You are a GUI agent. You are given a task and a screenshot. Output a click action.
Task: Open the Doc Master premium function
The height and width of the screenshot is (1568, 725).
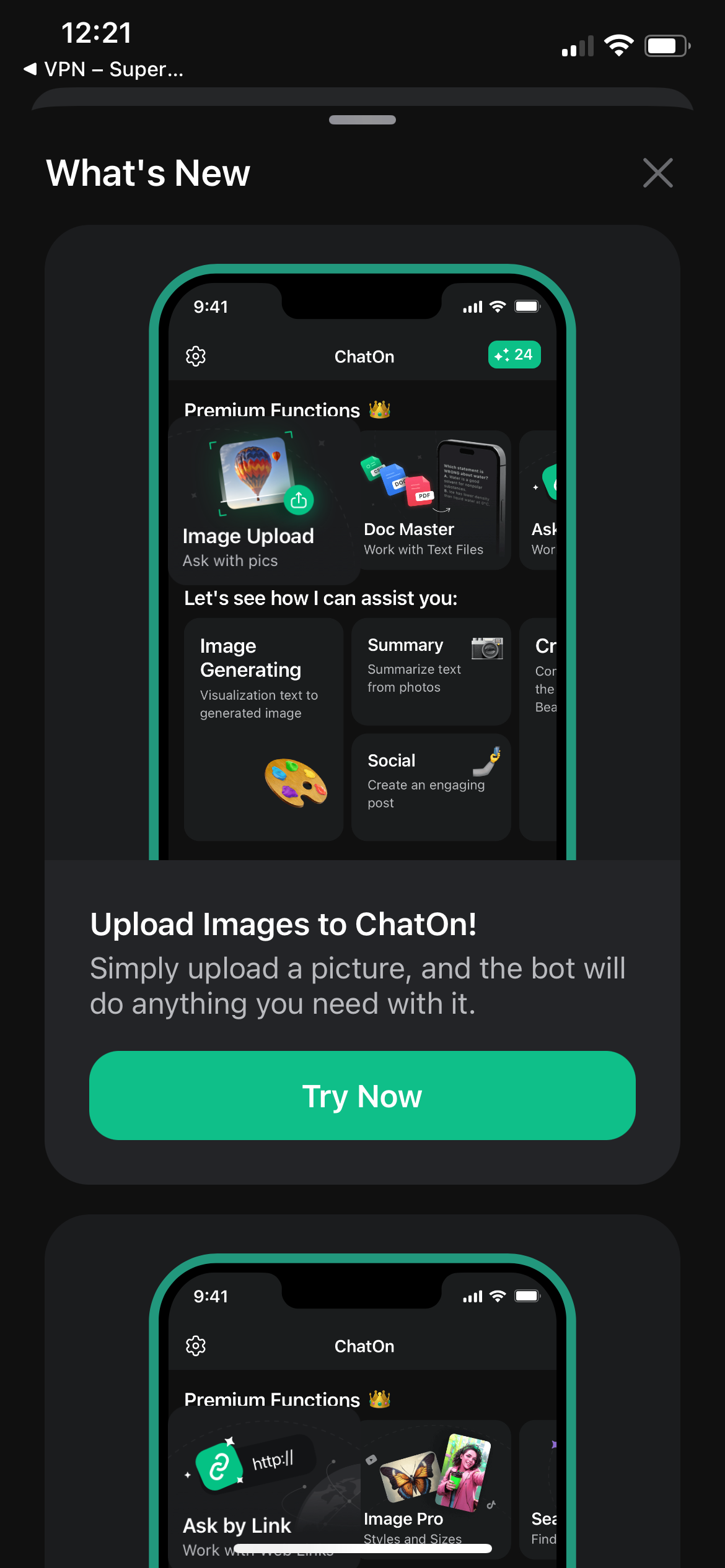(x=432, y=499)
